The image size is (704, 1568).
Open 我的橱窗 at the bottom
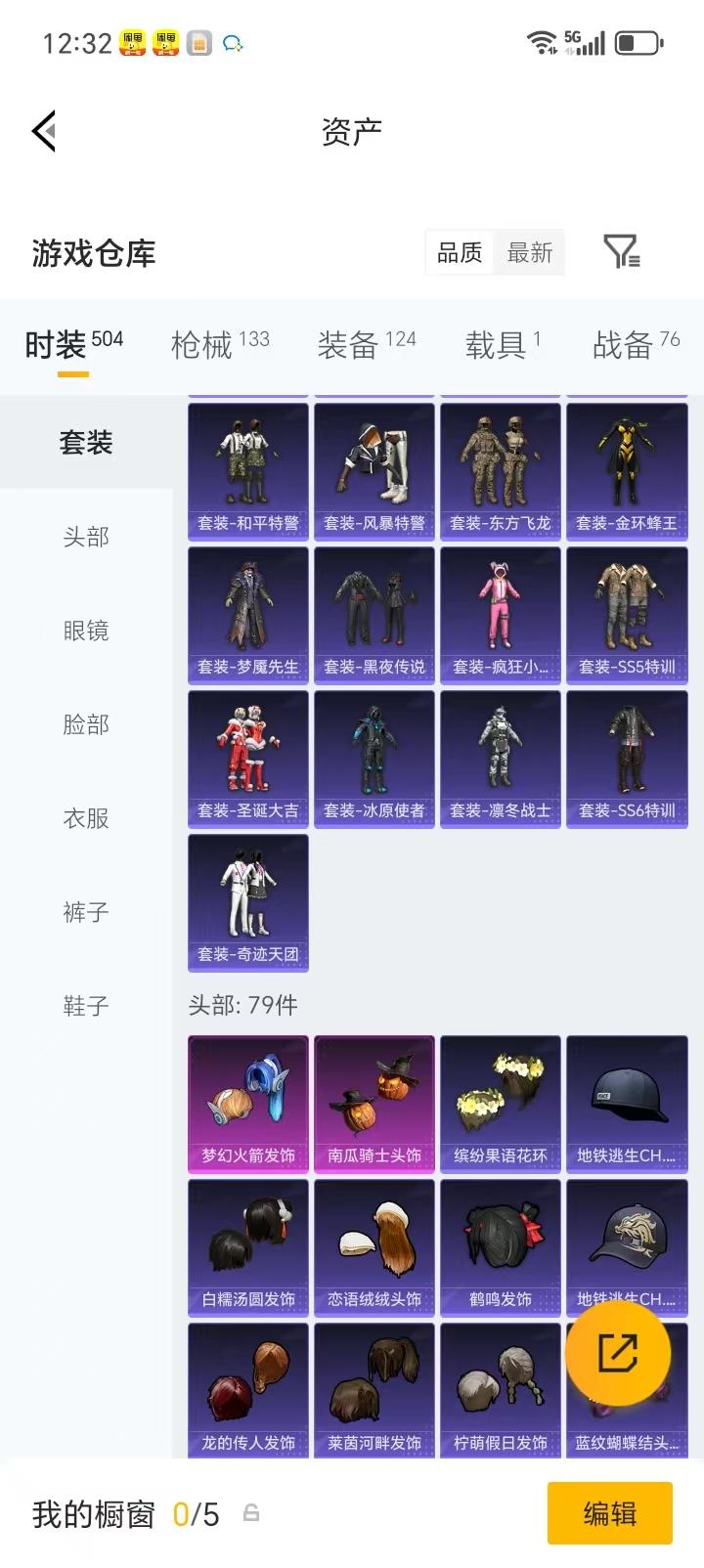pyautogui.click(x=94, y=1513)
